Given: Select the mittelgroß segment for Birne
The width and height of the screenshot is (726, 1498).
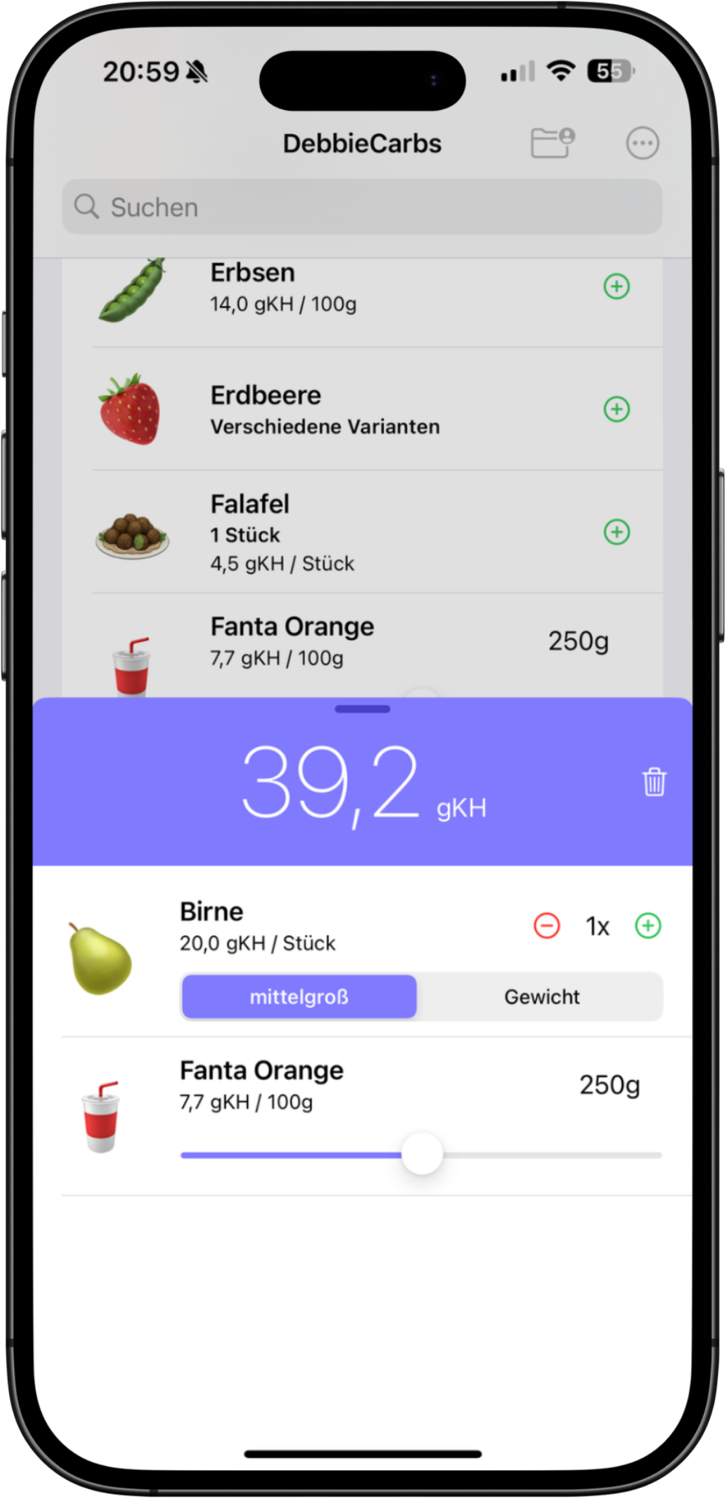Looking at the screenshot, I should (x=299, y=997).
